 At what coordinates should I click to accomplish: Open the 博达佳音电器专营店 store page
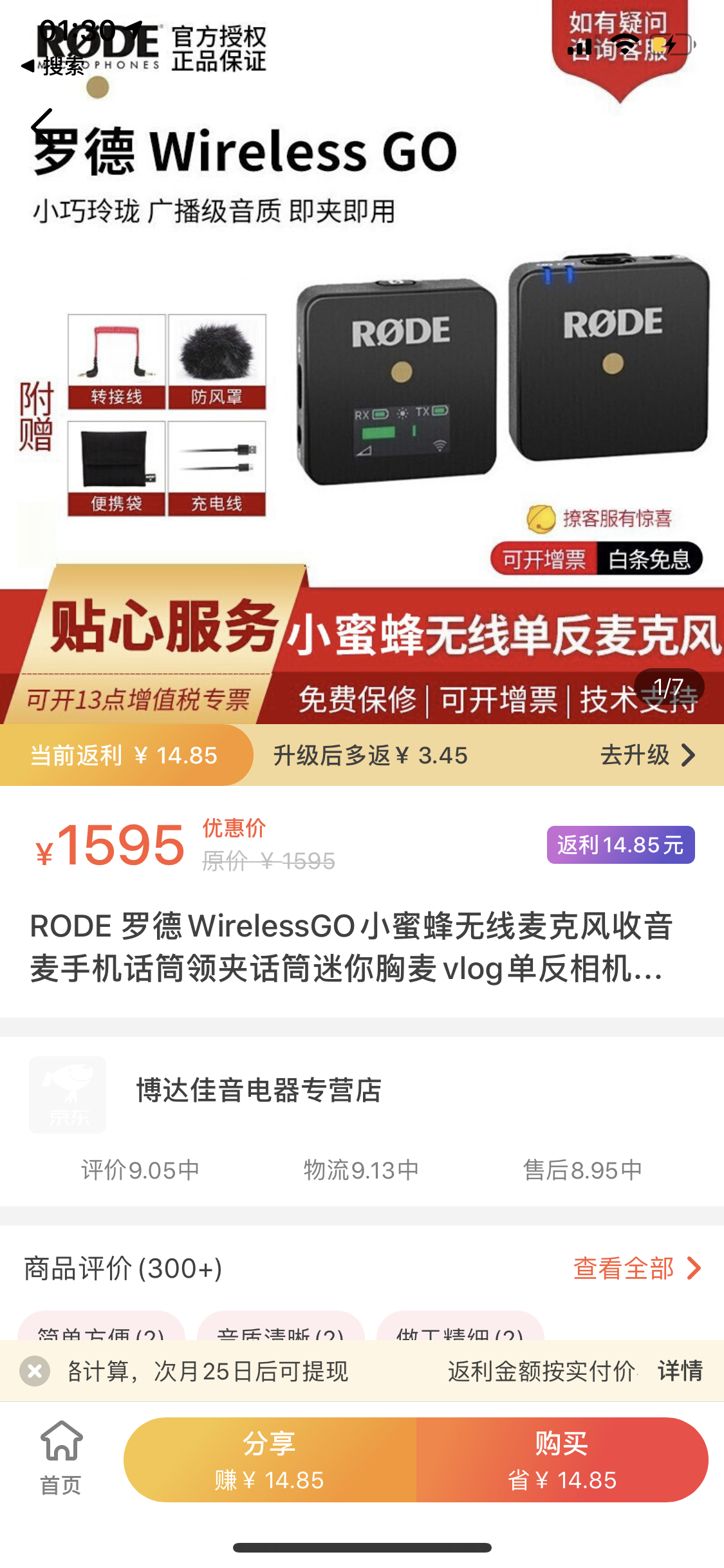(x=257, y=1091)
